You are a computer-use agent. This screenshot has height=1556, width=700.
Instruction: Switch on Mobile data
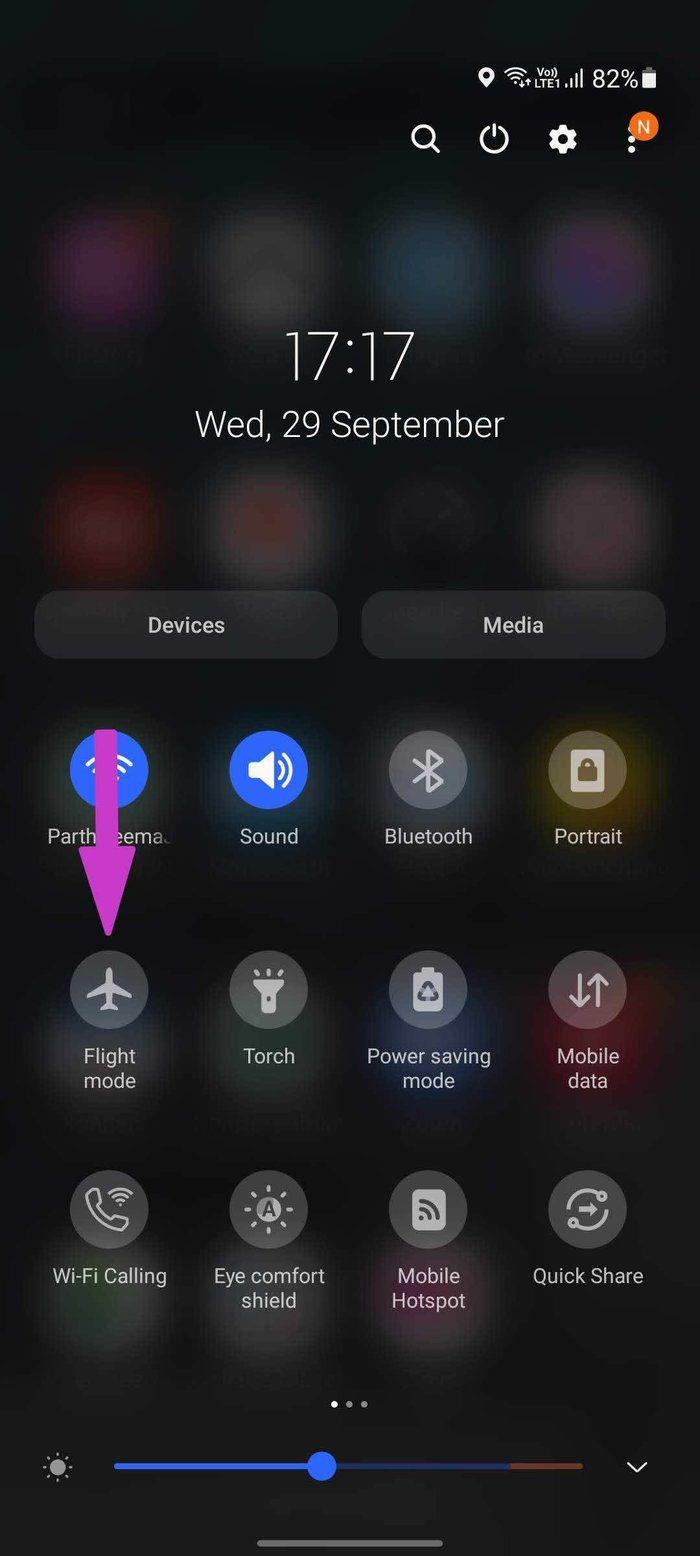[x=588, y=989]
